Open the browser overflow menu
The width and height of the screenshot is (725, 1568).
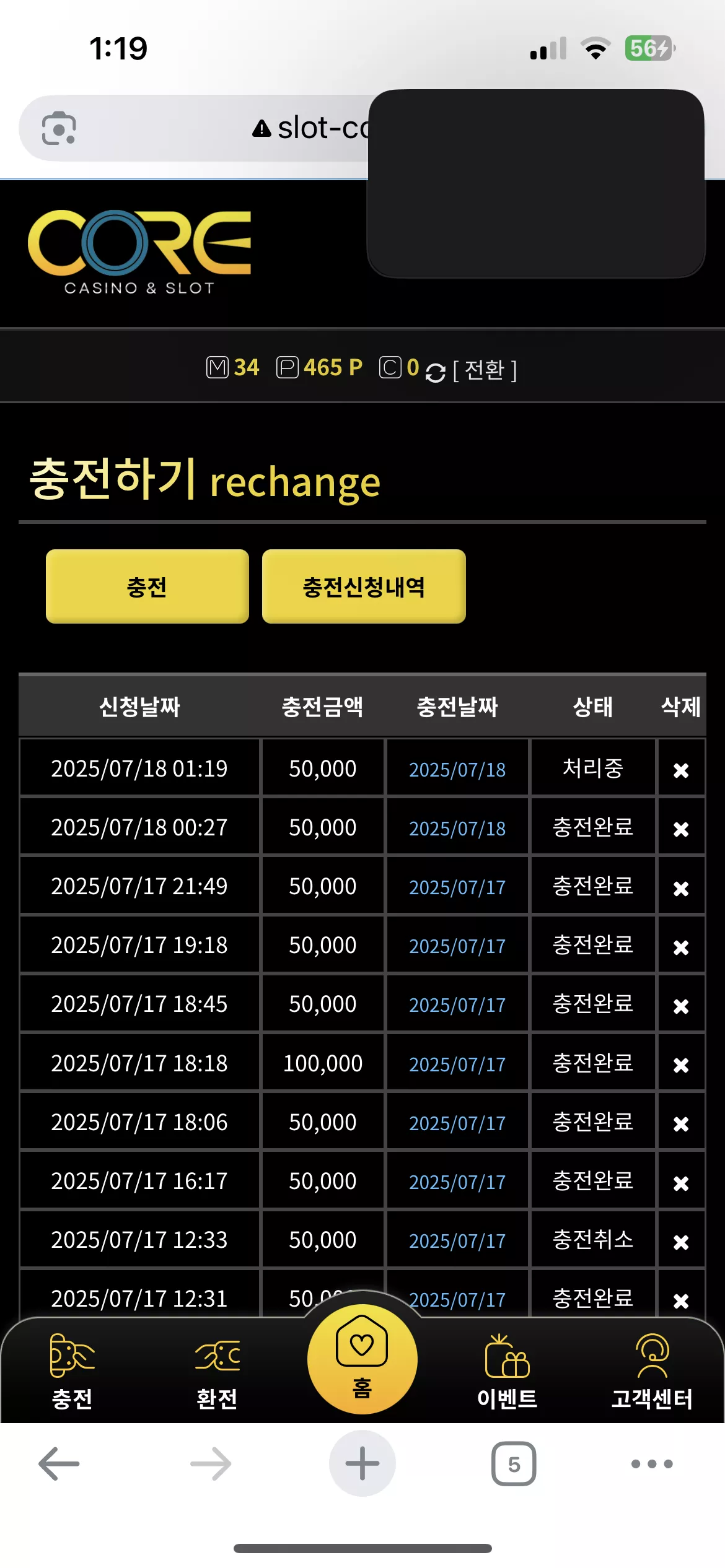(x=652, y=1463)
